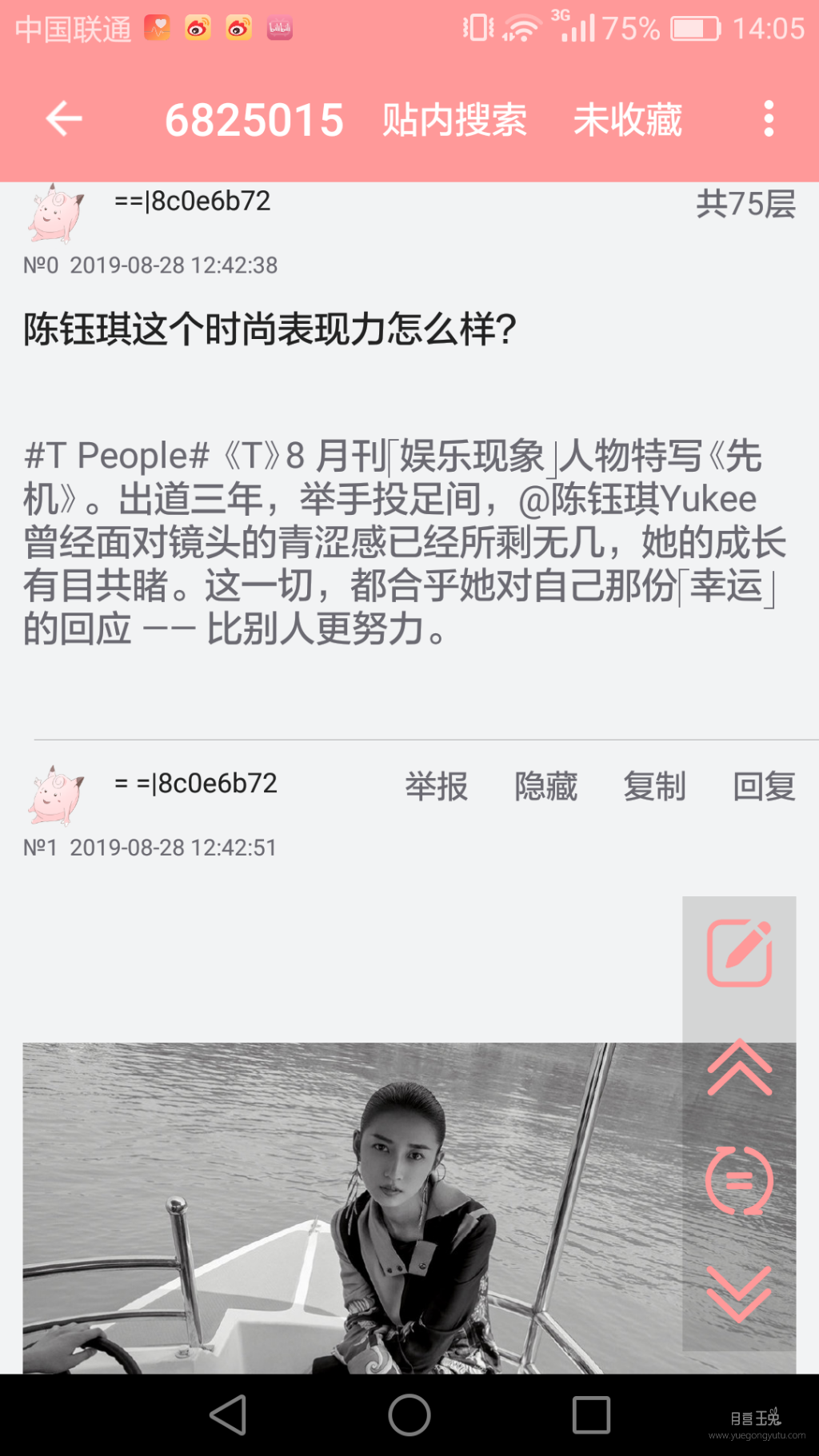Report floor 1 via 举报
This screenshot has height=1456, width=819.
437,786
